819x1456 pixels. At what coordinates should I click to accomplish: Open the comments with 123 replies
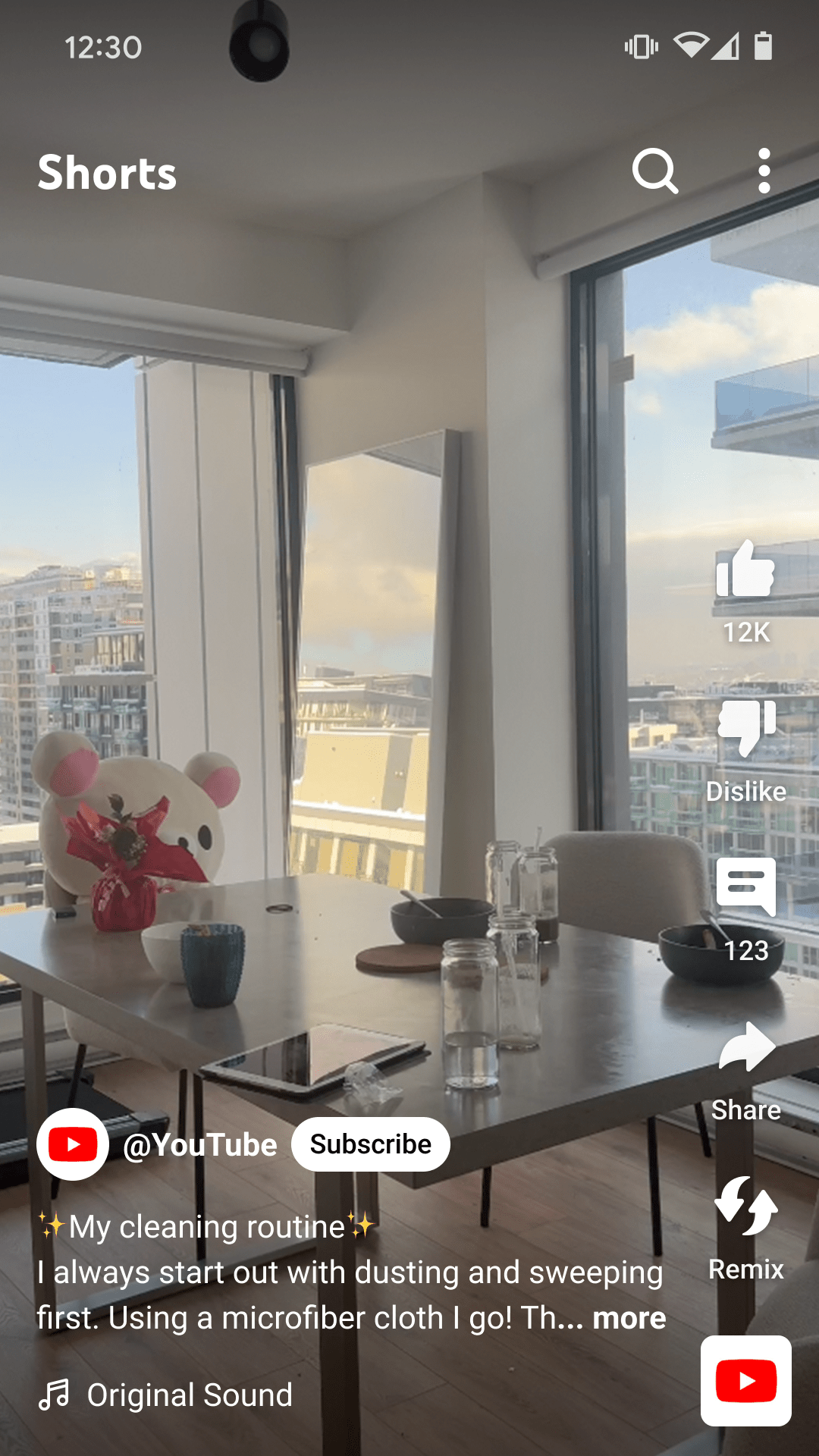pos(746,889)
